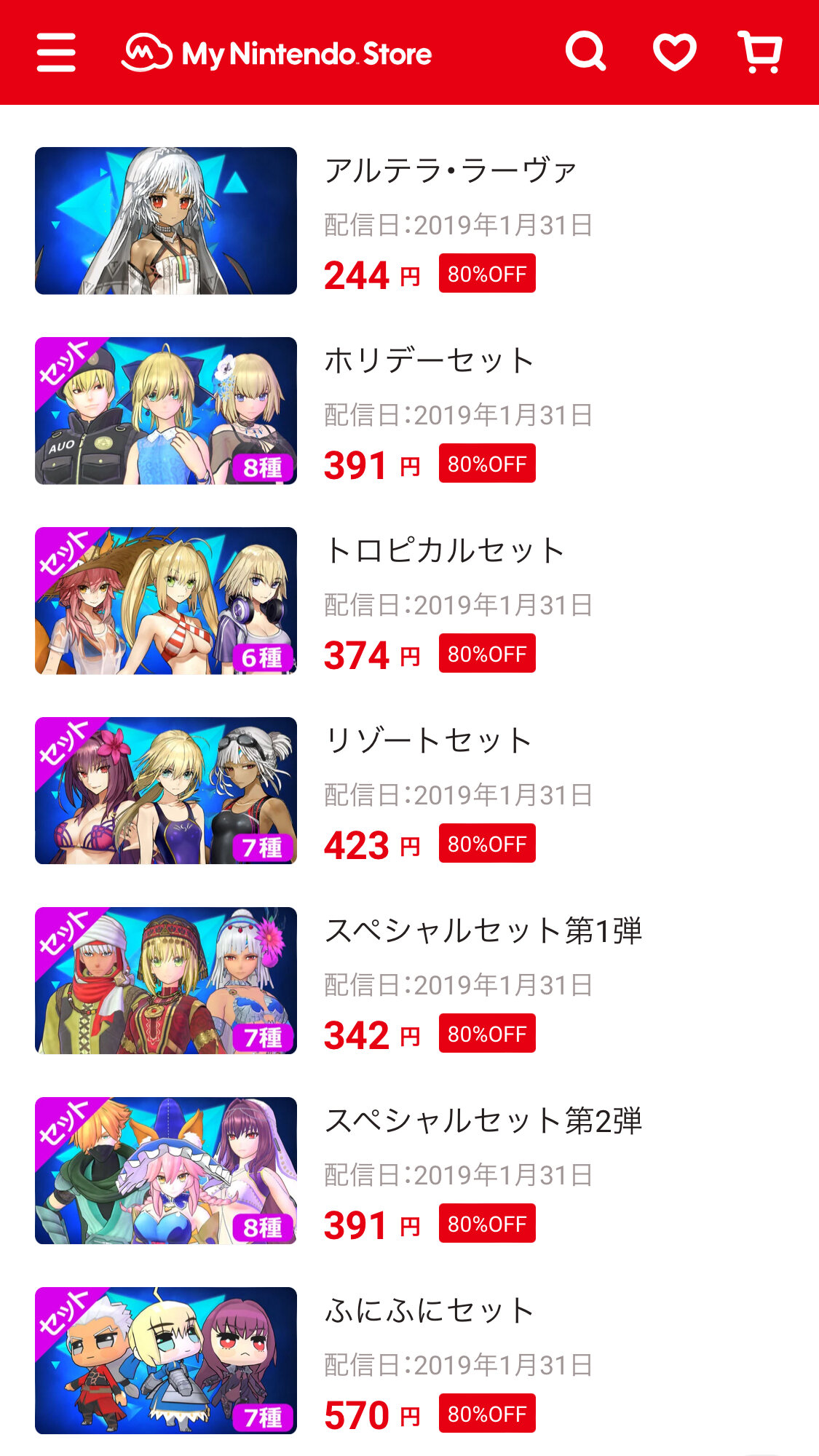Image resolution: width=819 pixels, height=1456 pixels.
Task: Open the wishlist heart icon
Action: (x=674, y=52)
